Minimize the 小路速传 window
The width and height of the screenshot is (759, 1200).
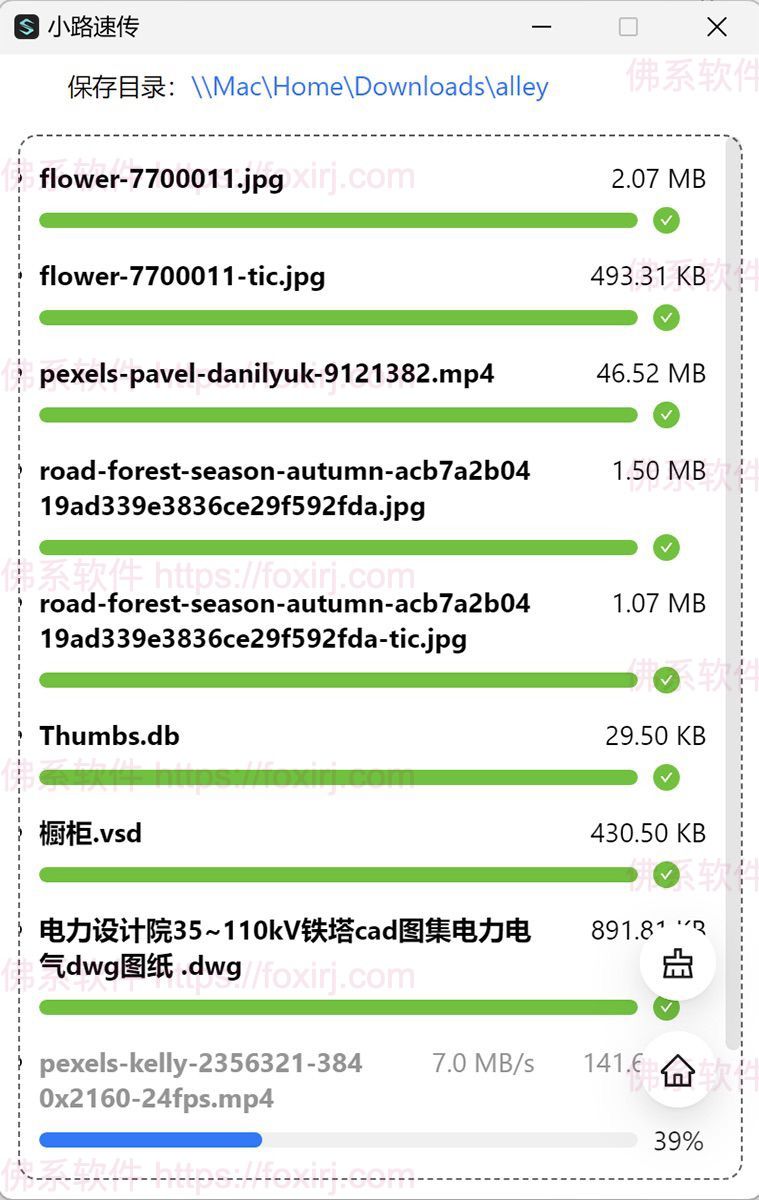541,27
